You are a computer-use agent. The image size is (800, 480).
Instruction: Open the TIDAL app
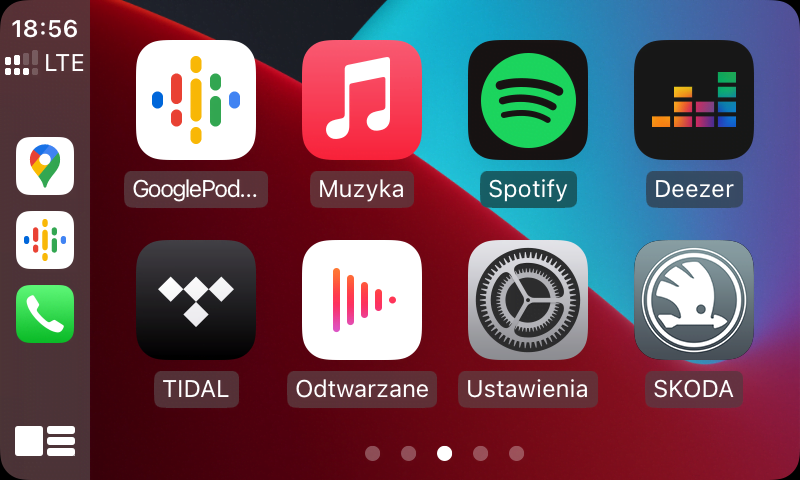(x=196, y=300)
